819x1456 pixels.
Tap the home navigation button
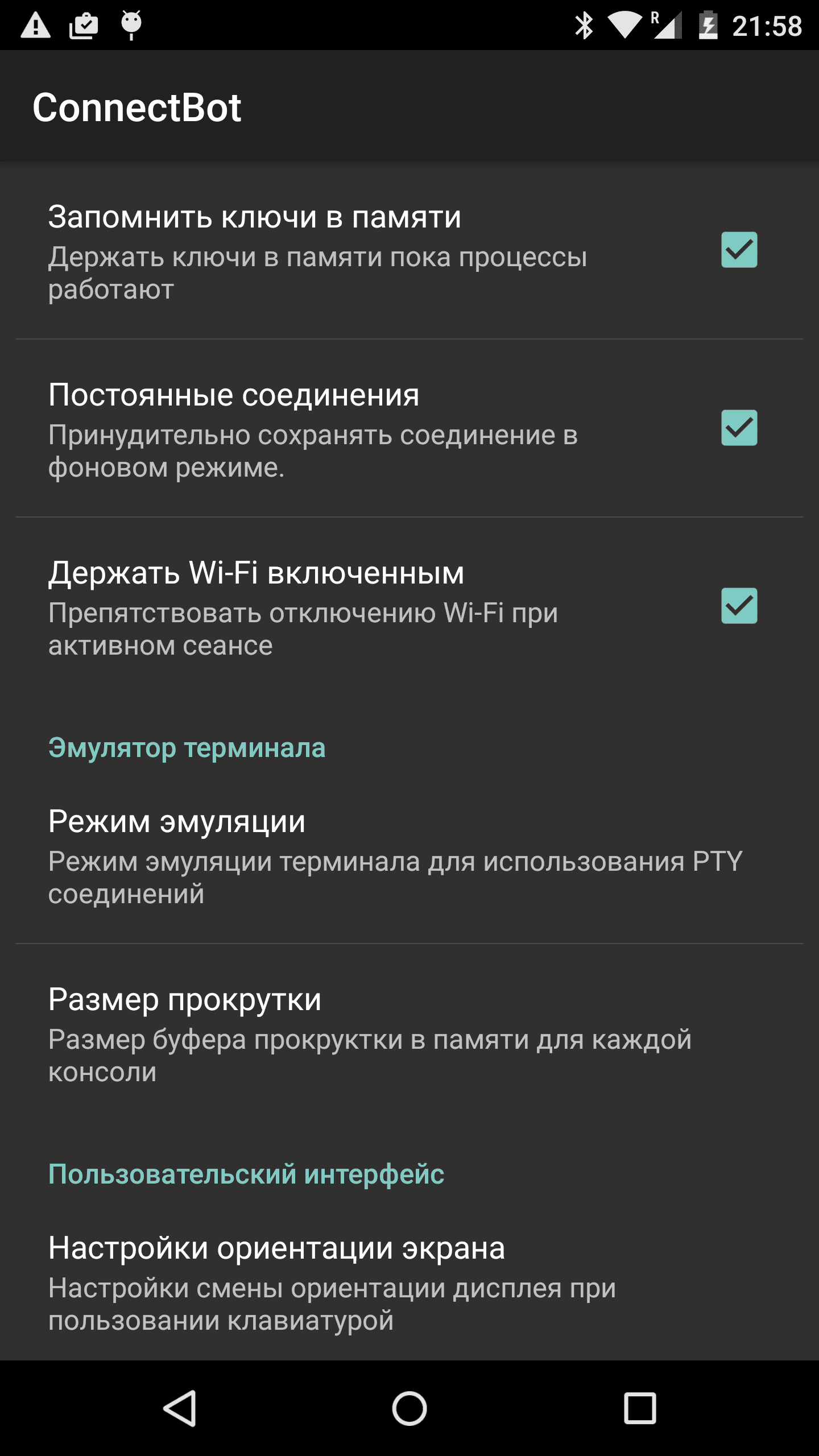pyautogui.click(x=409, y=1409)
